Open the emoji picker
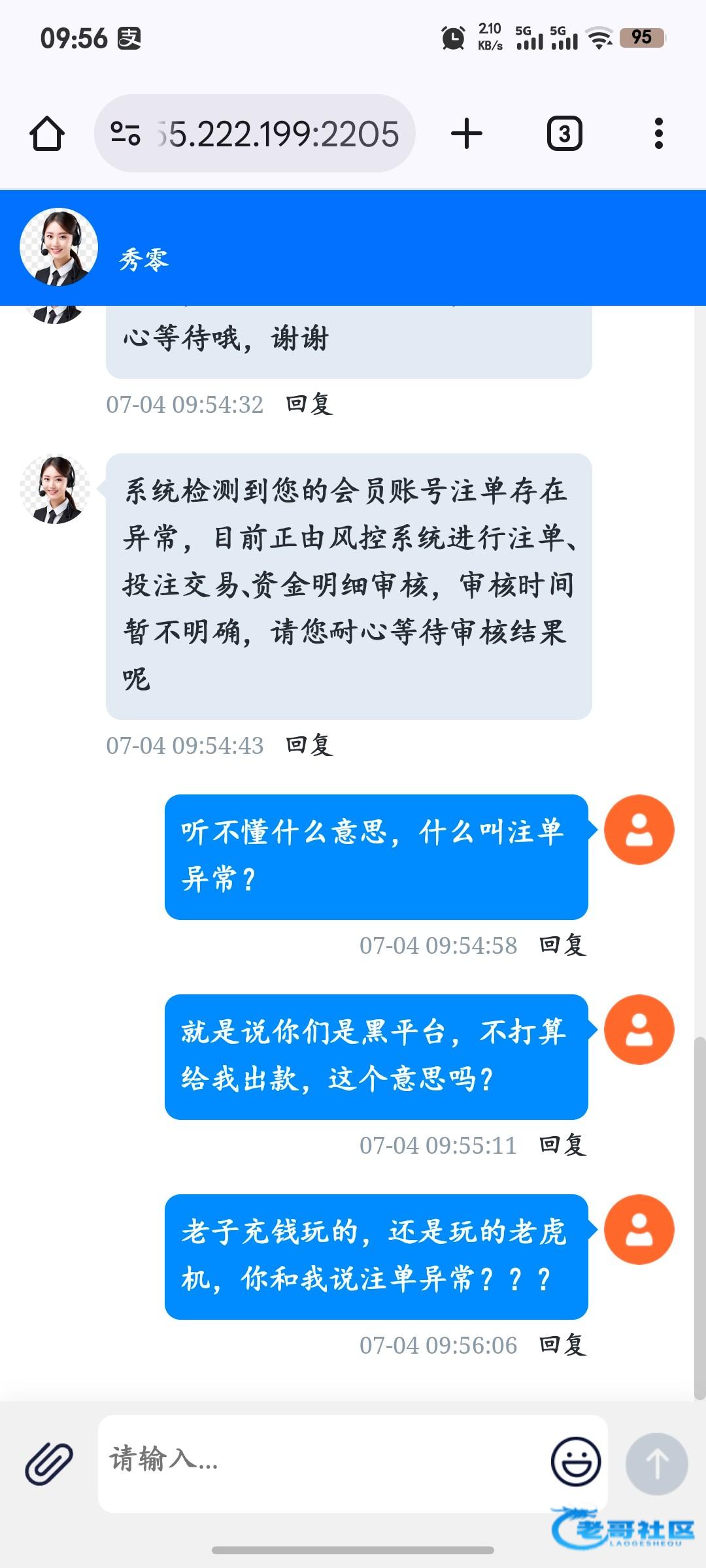This screenshot has width=706, height=1568. tap(575, 1462)
